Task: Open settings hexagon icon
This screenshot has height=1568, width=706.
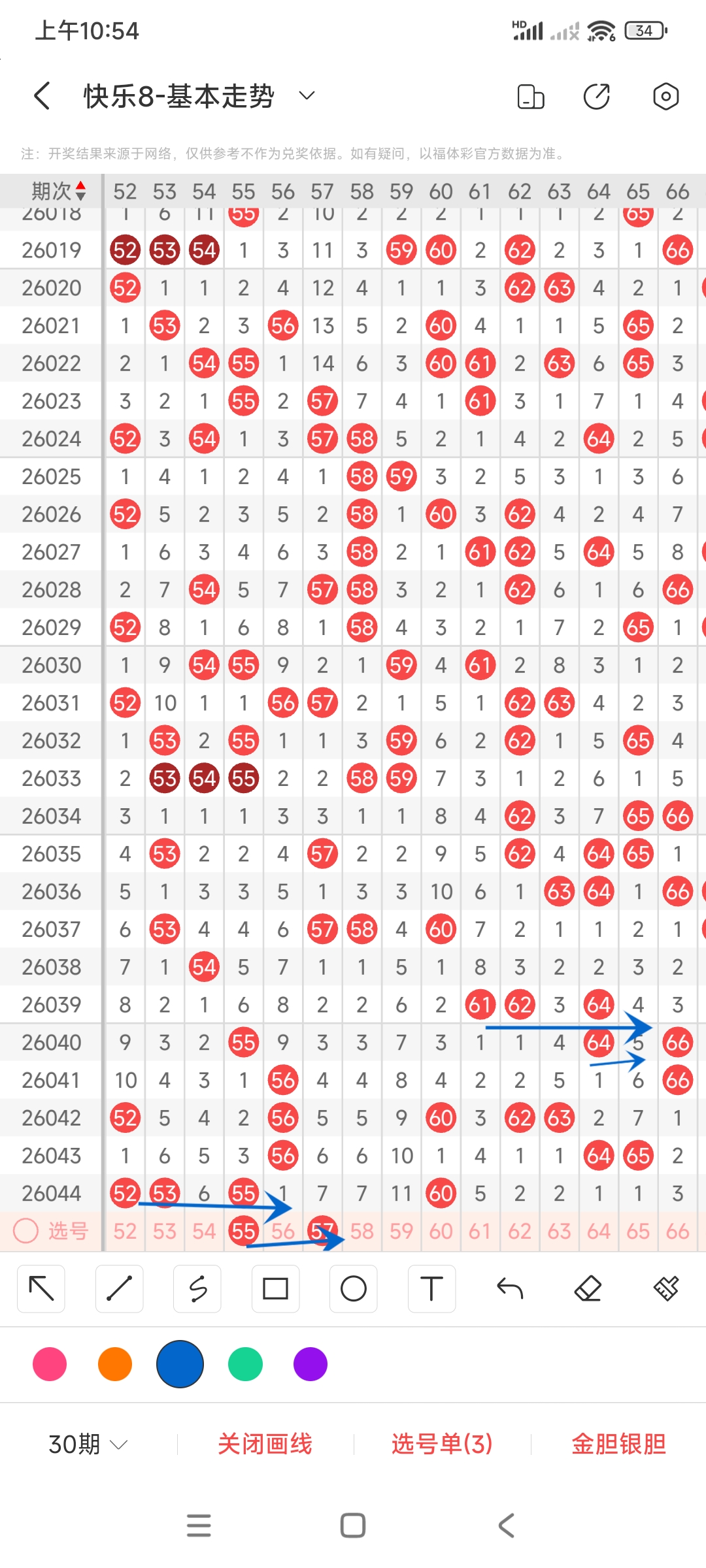Action: 665,97
